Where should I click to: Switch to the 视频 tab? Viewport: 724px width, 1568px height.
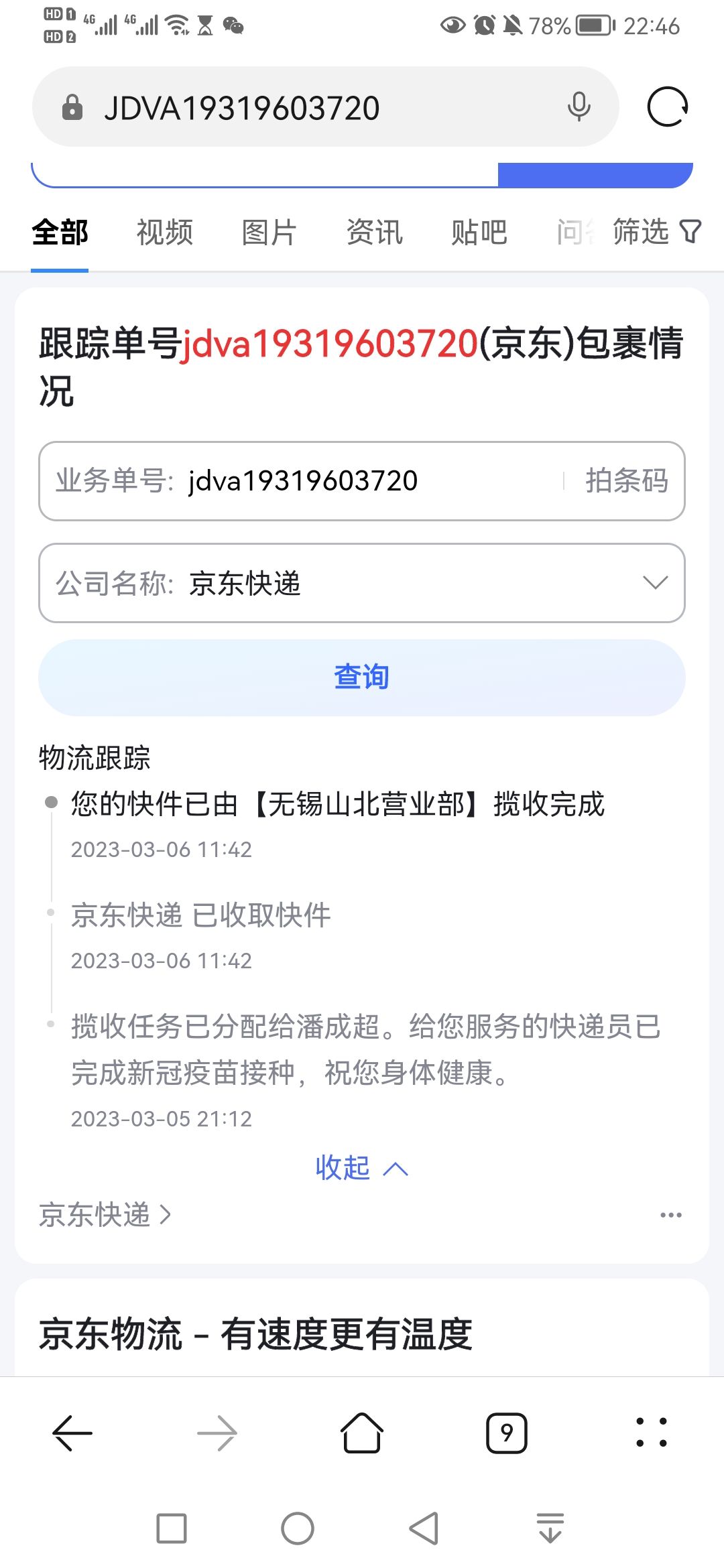[x=165, y=233]
